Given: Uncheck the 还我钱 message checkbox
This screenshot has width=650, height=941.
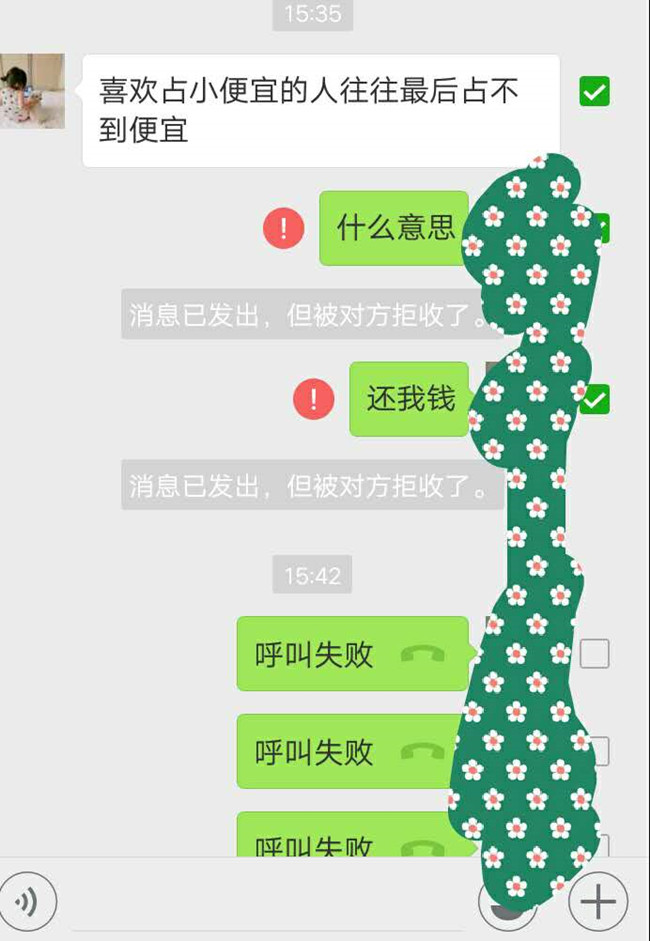Looking at the screenshot, I should coord(594,399).
